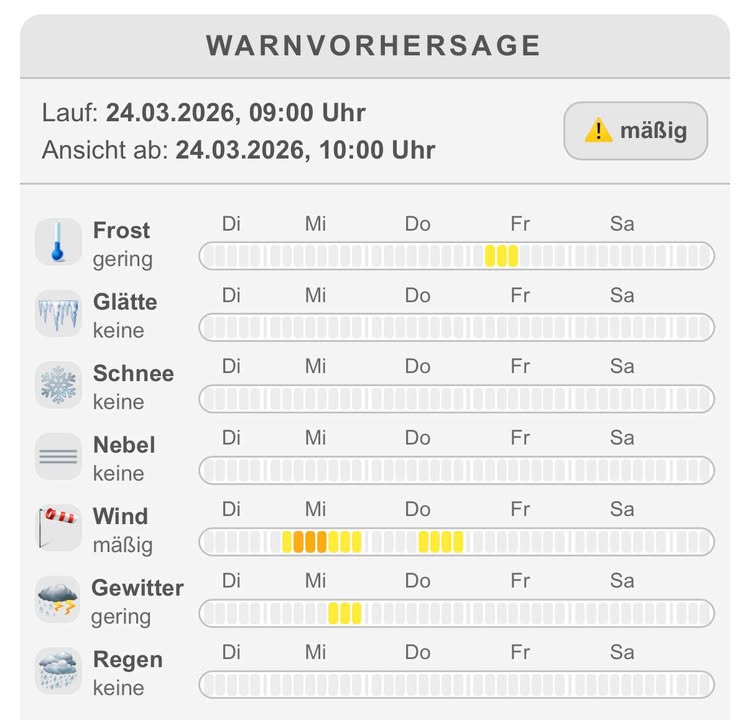Choose the Regen warning row
The image size is (750, 720).
[x=126, y=673]
